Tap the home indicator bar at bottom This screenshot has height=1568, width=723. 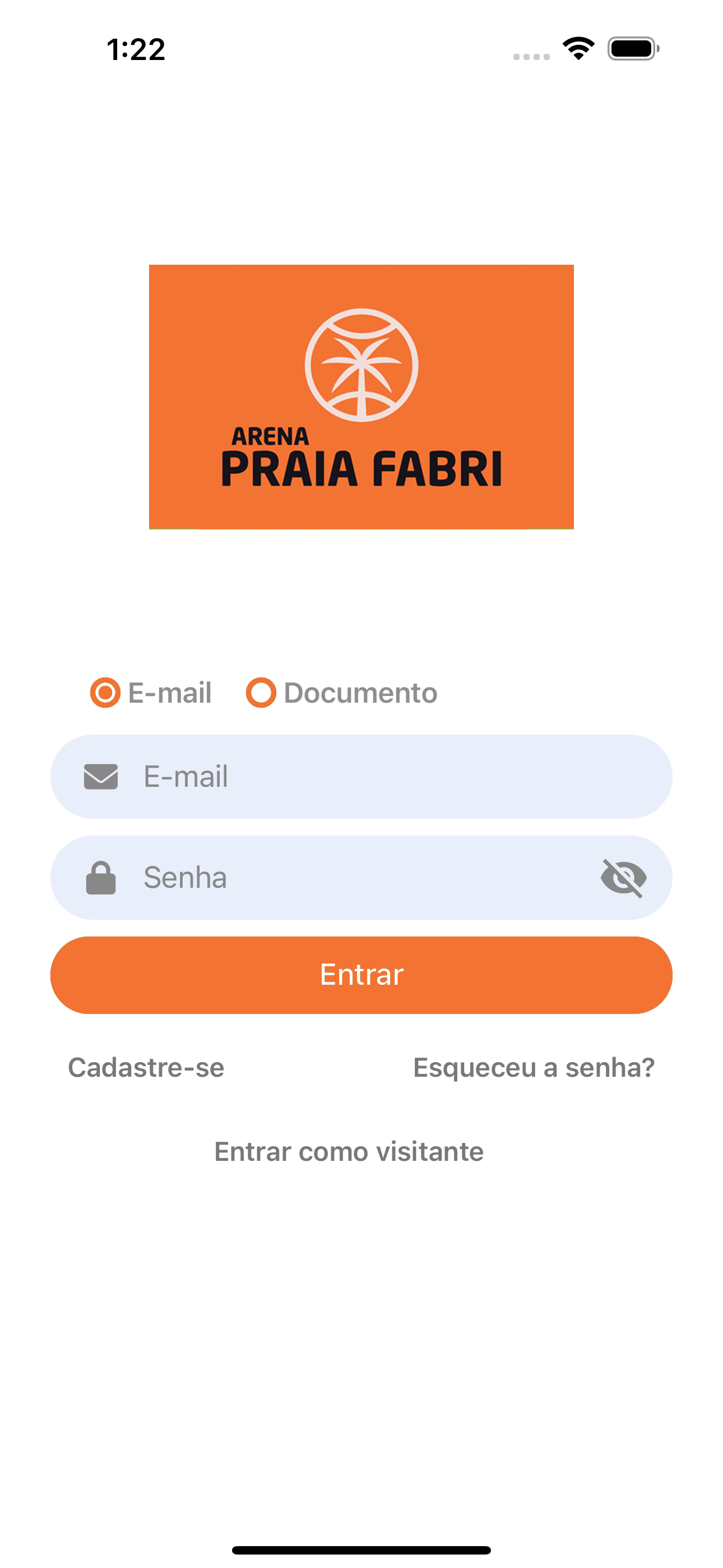tap(361, 1549)
